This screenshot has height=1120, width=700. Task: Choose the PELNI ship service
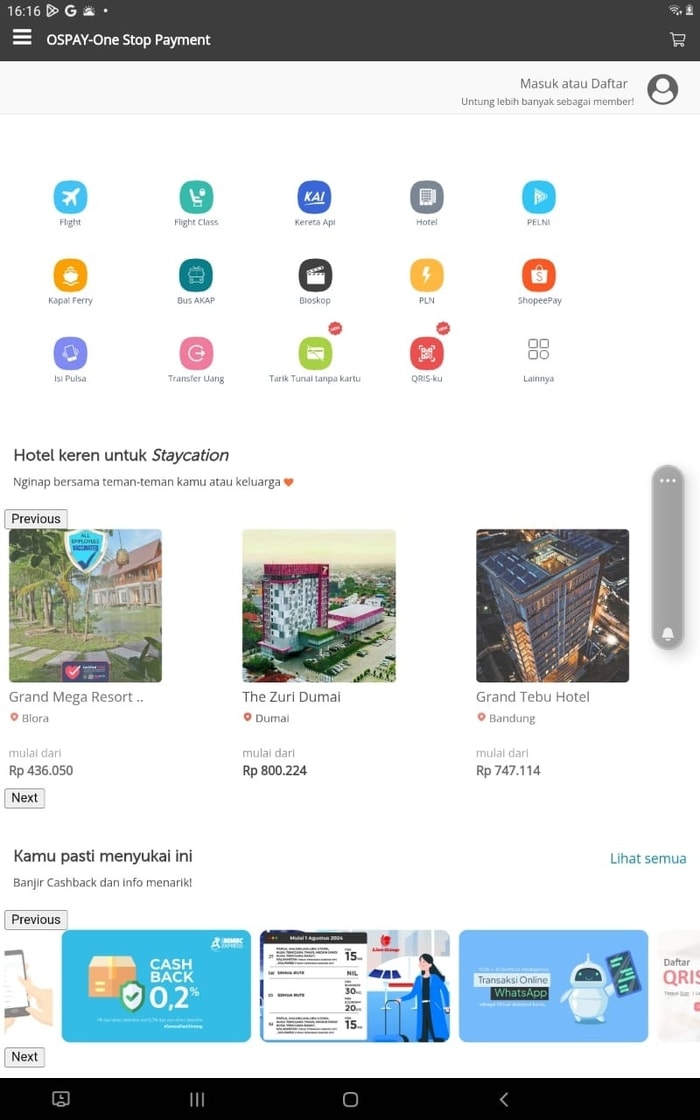coord(539,198)
